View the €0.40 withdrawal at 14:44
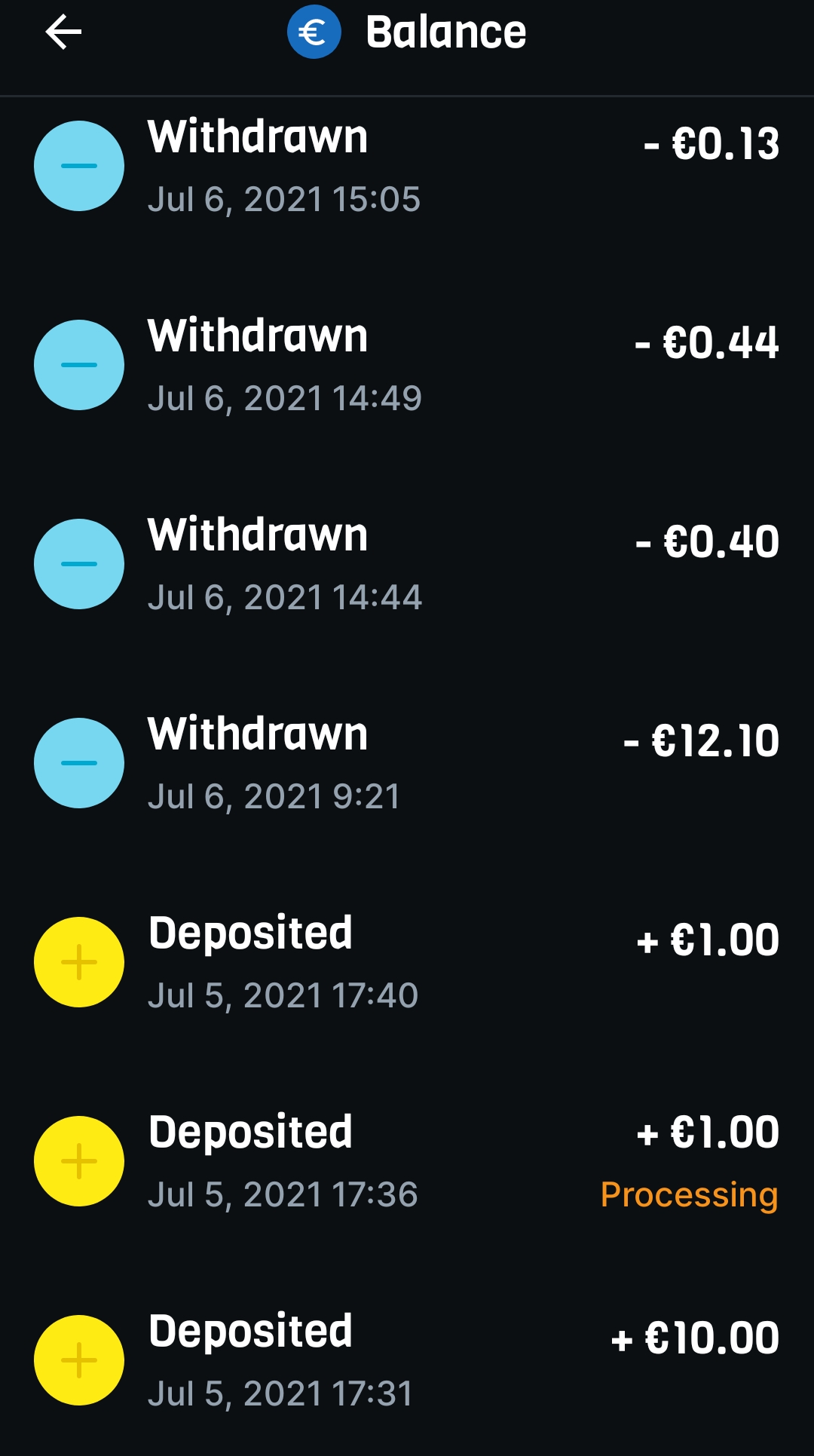The image size is (814, 1456). coord(407,564)
